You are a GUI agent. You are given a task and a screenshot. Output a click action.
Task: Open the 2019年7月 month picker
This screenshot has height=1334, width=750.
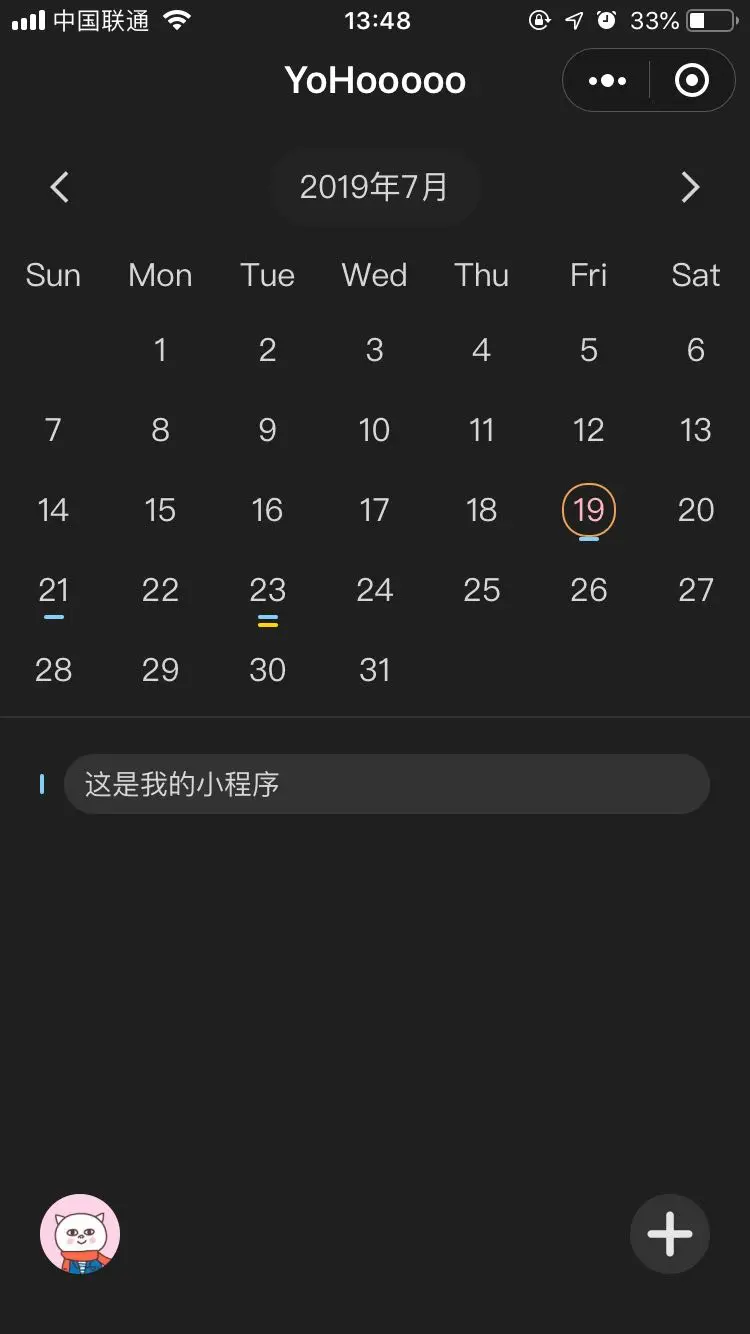click(375, 187)
